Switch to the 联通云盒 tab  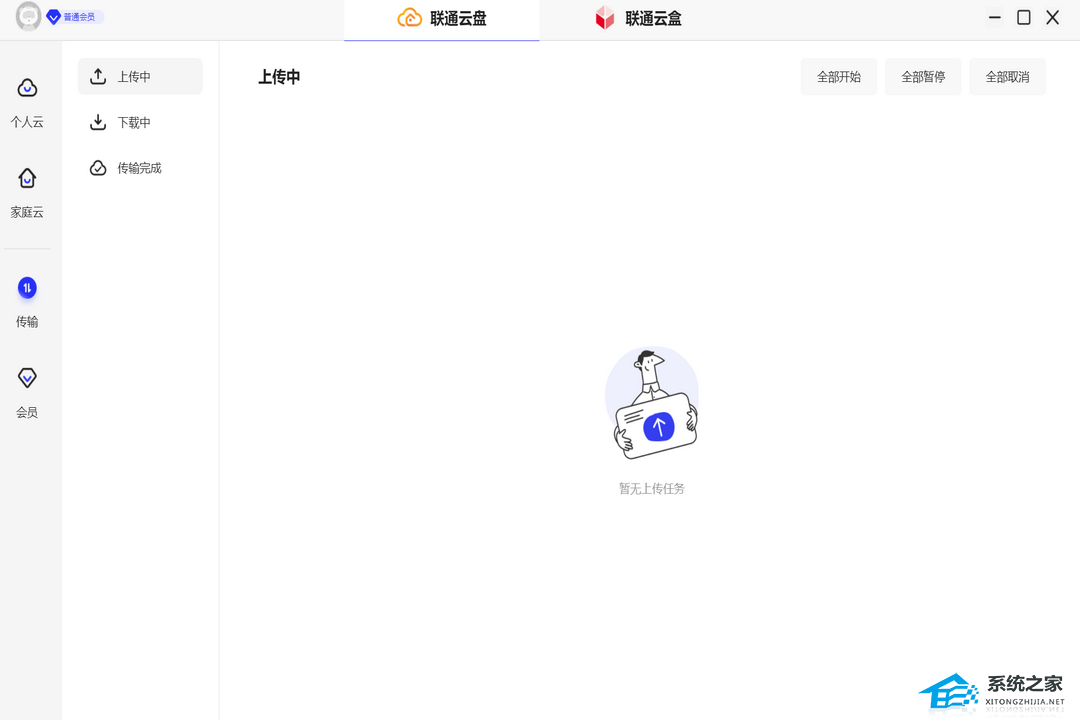coord(638,18)
